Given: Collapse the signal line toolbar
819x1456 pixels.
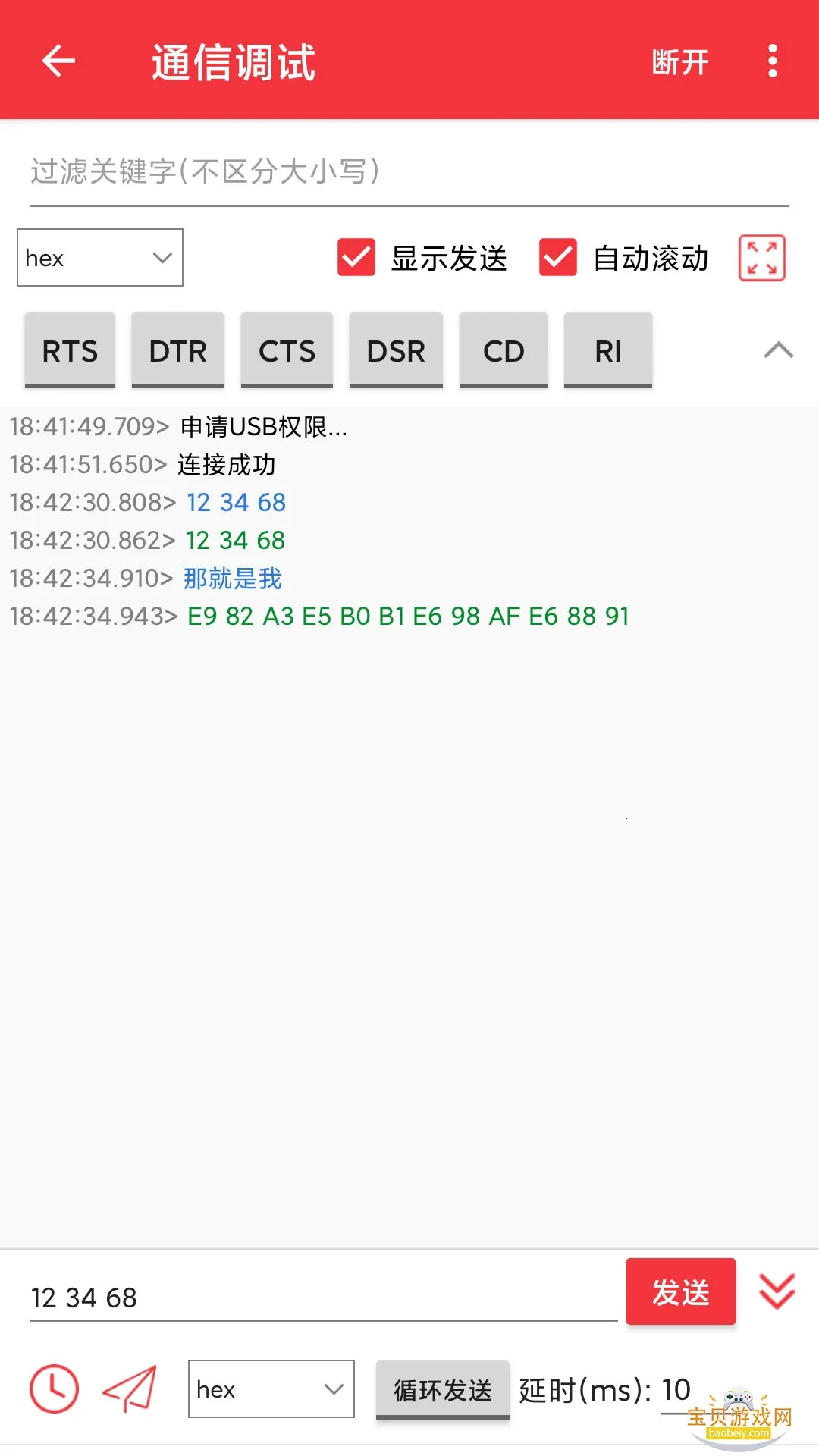Looking at the screenshot, I should [x=777, y=350].
